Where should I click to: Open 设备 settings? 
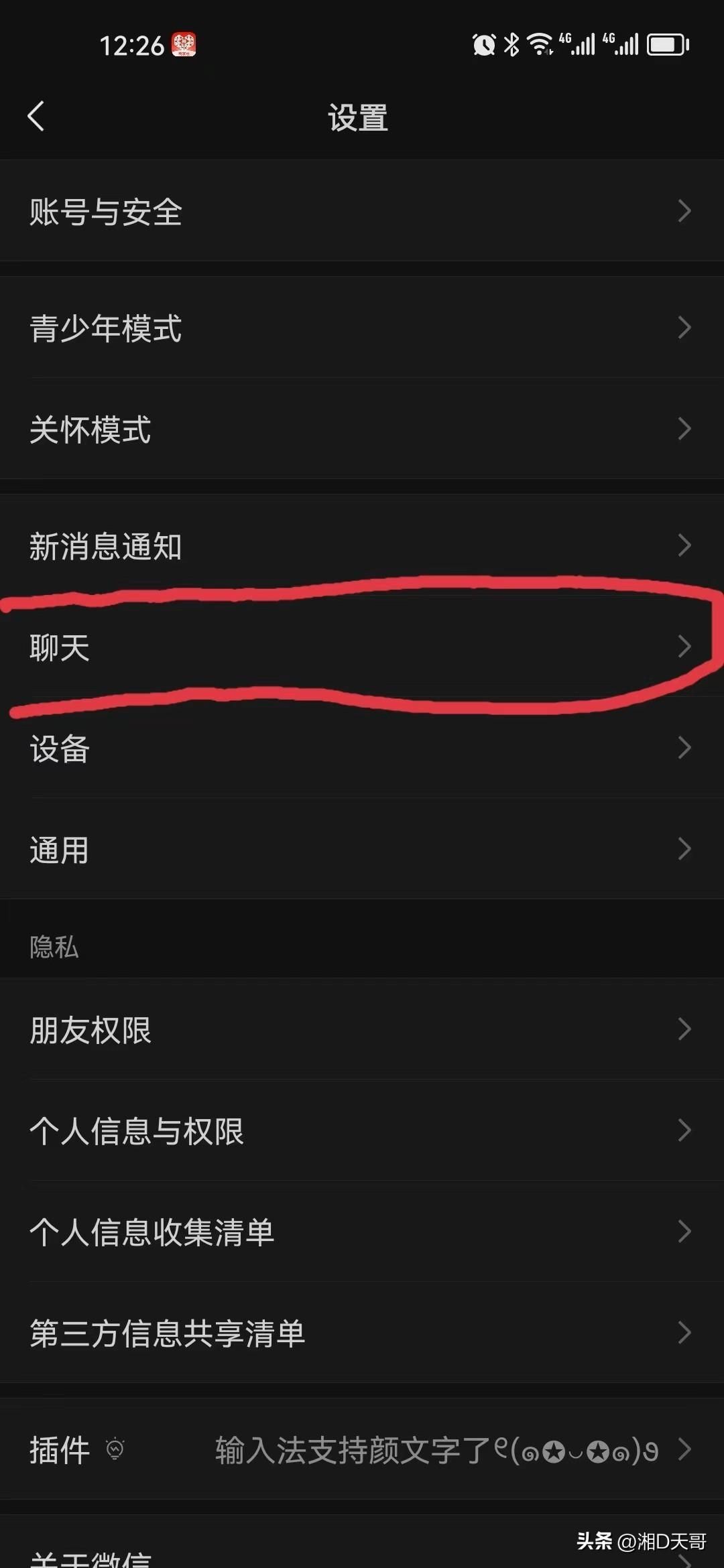click(362, 748)
